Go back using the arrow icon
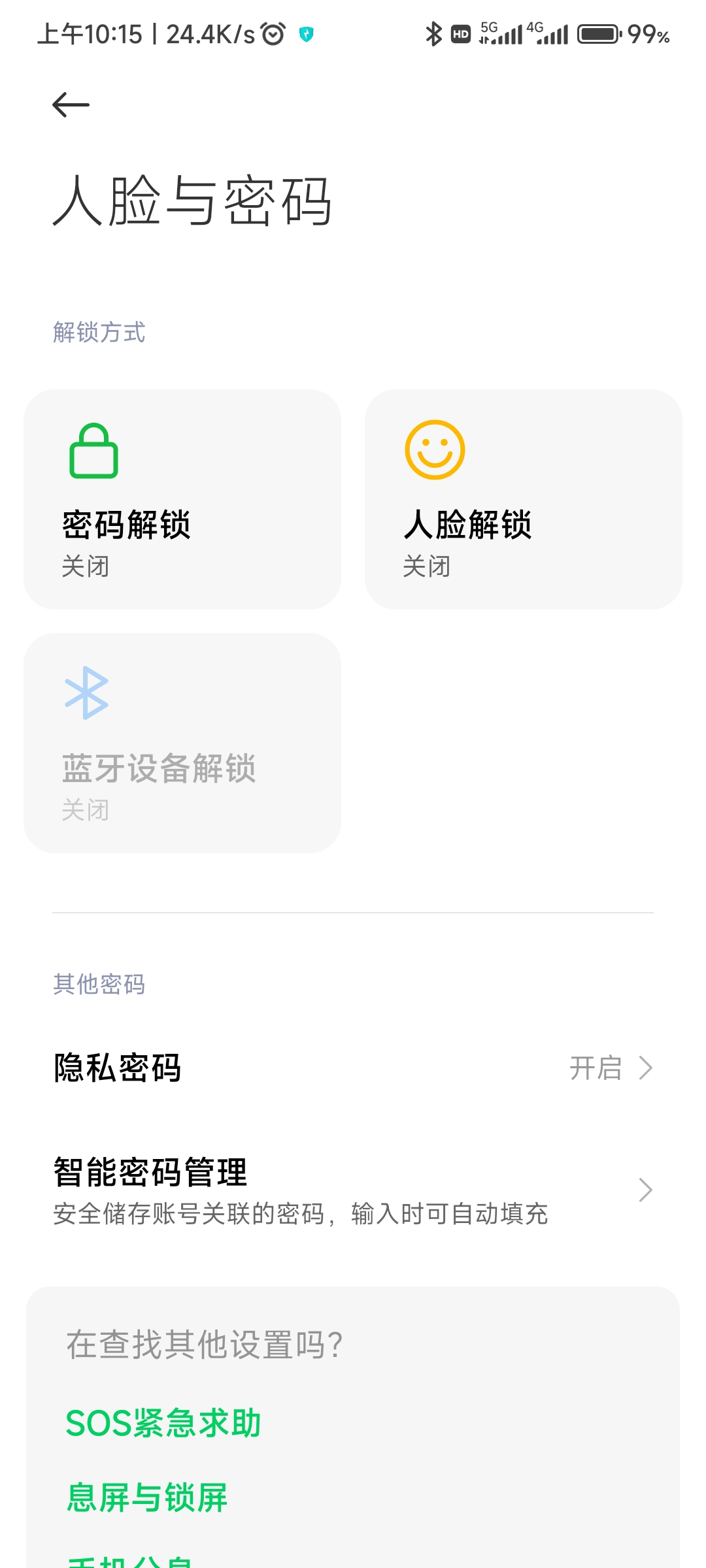706x1568 pixels. [71, 105]
